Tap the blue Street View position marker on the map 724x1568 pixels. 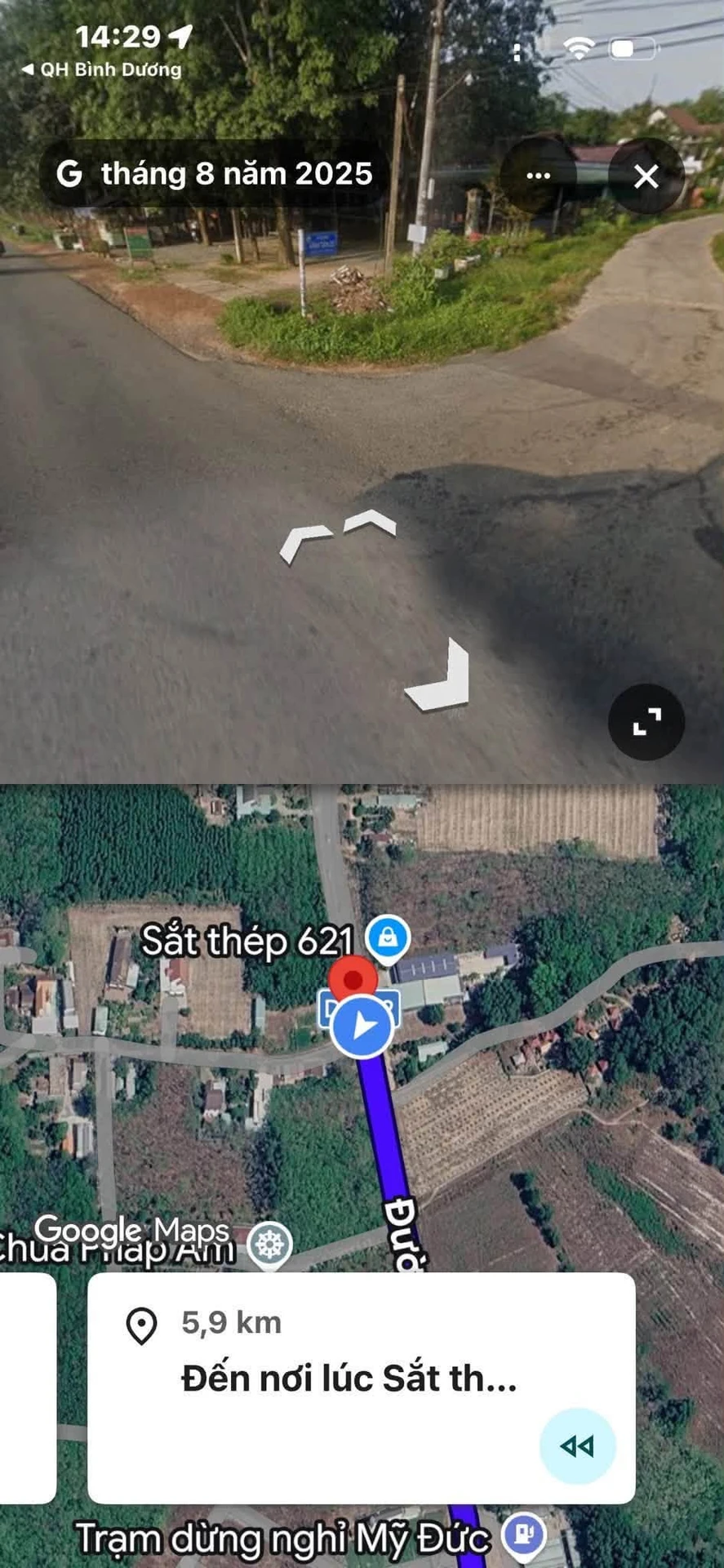coord(362,1027)
